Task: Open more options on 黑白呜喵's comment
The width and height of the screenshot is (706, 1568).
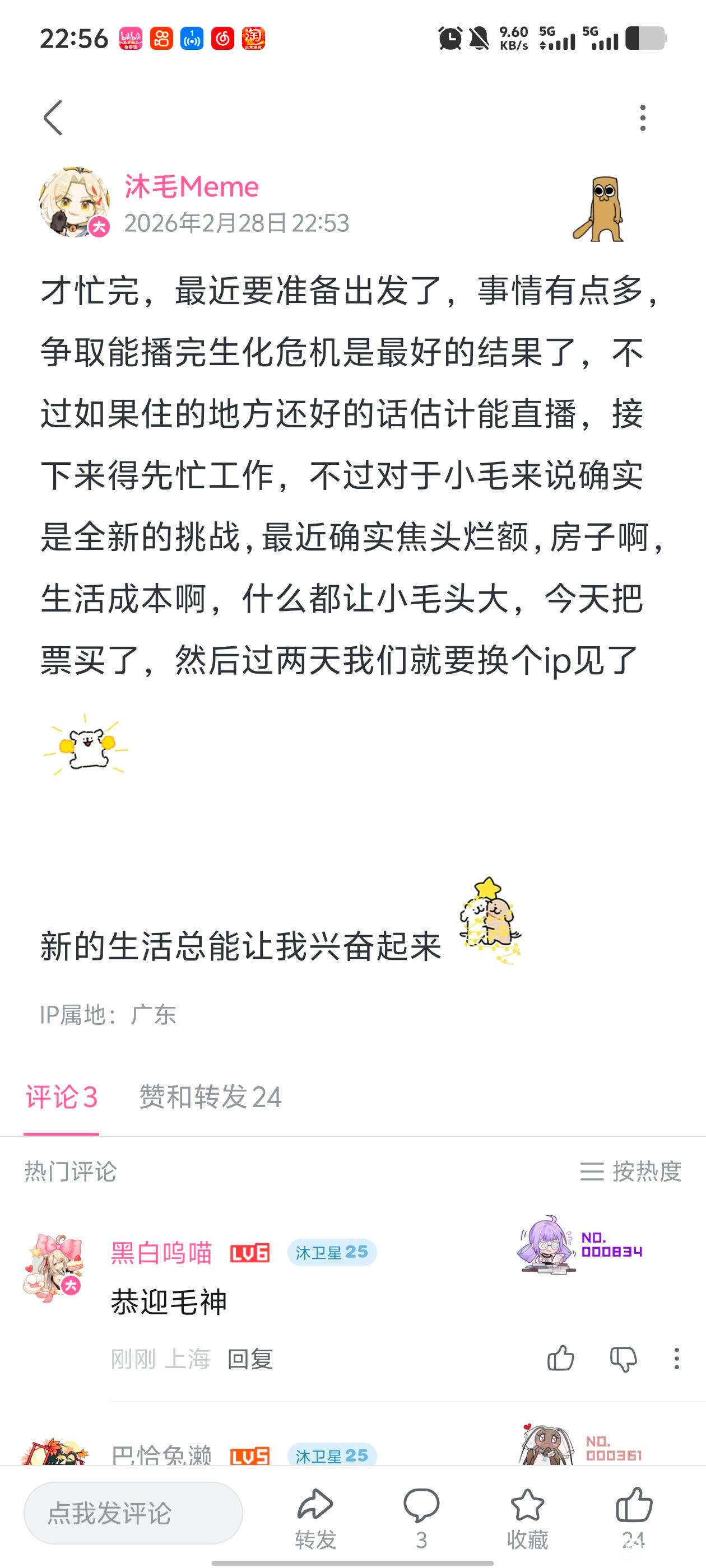Action: click(676, 1358)
